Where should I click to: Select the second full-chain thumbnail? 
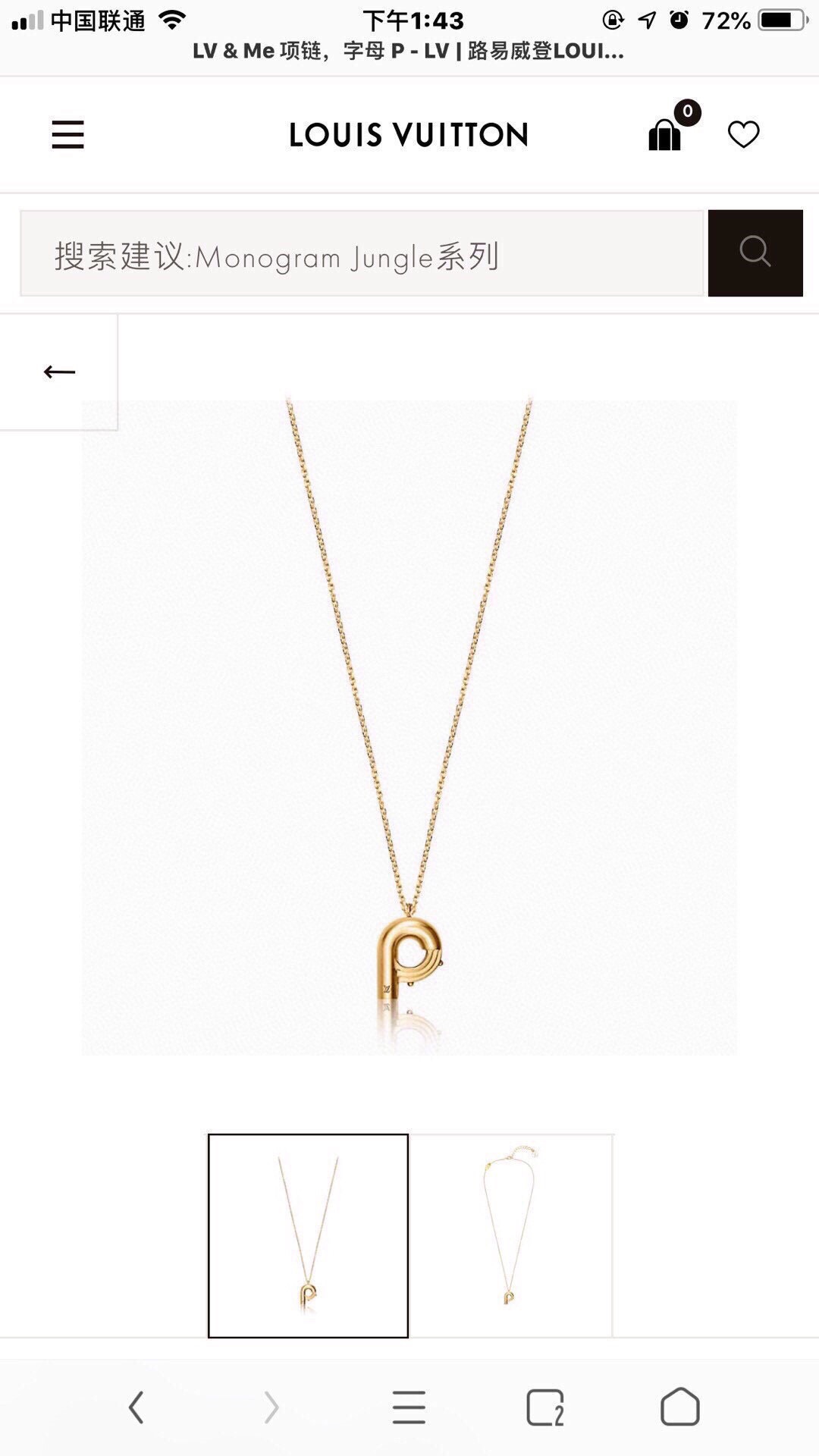[510, 1235]
